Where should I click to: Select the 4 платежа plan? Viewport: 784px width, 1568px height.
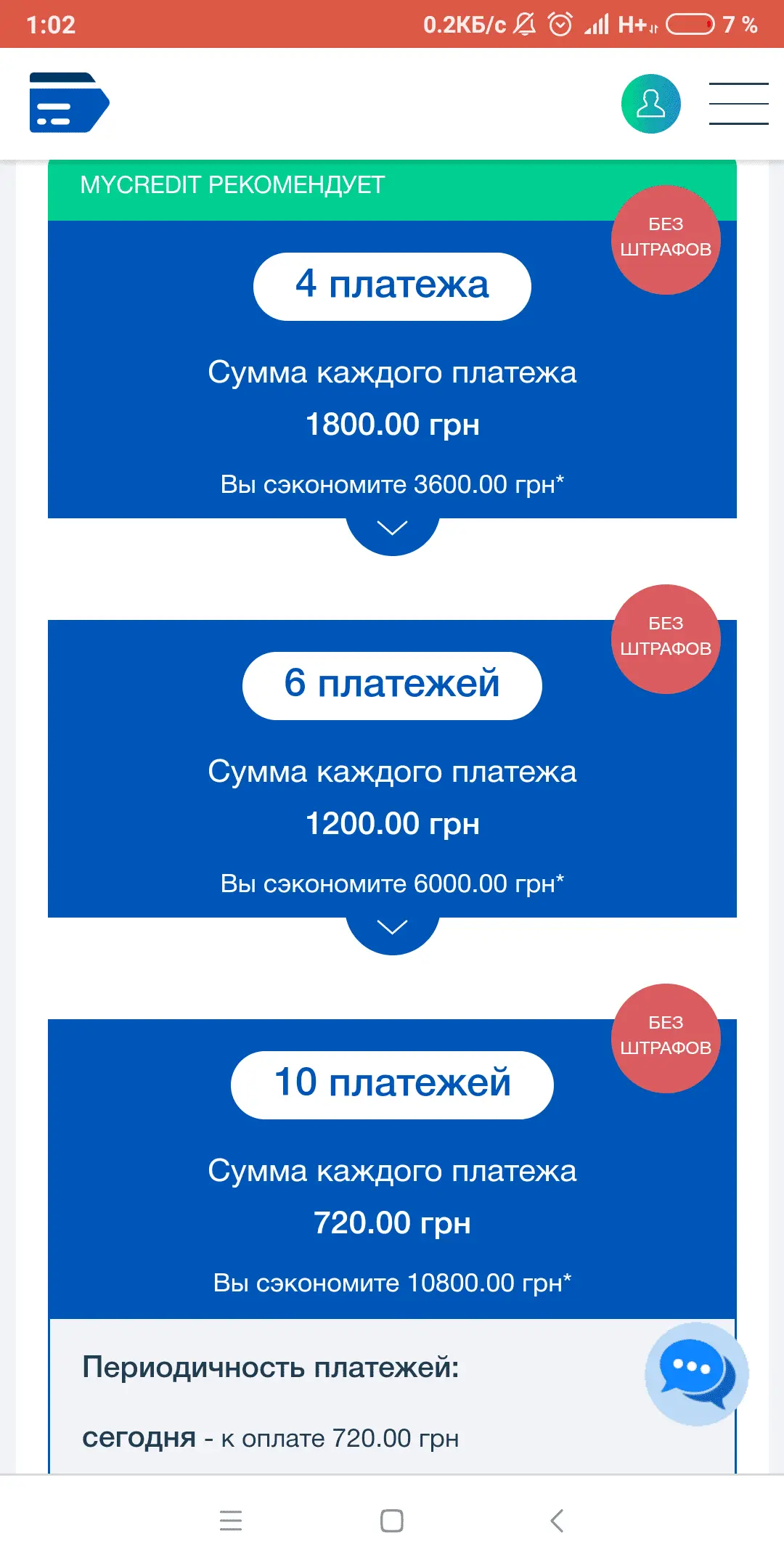392,286
